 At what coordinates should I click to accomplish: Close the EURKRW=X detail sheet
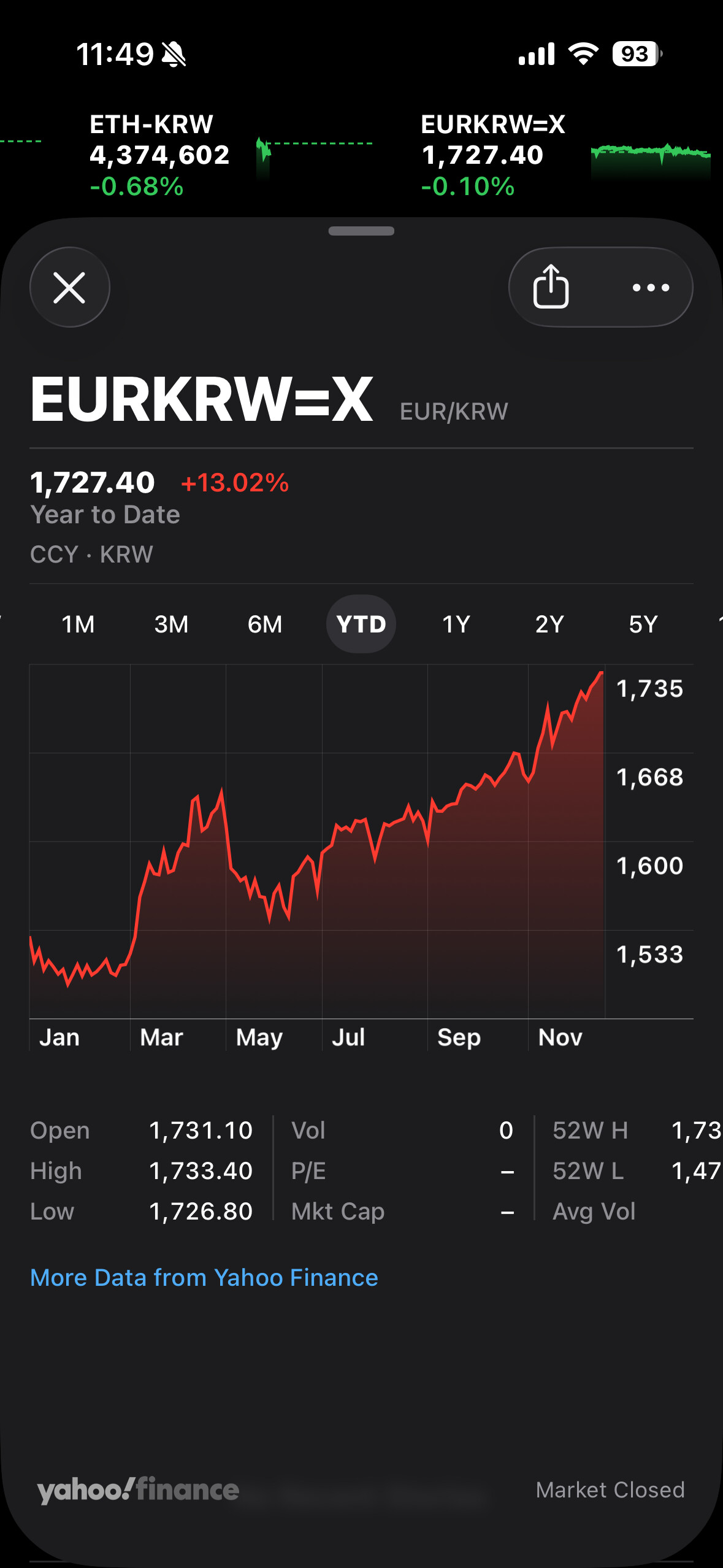pos(69,287)
